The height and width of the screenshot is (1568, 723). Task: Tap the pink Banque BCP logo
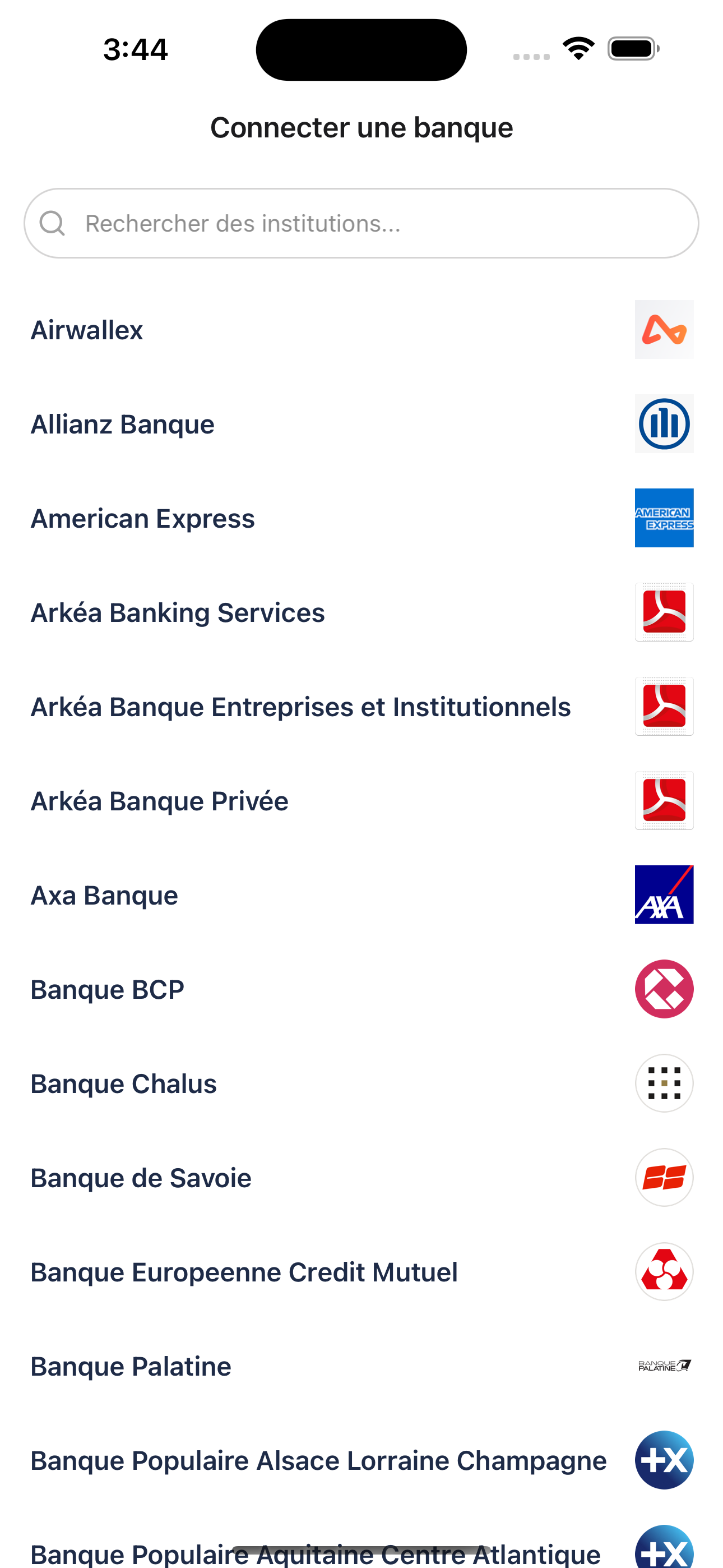tap(664, 989)
